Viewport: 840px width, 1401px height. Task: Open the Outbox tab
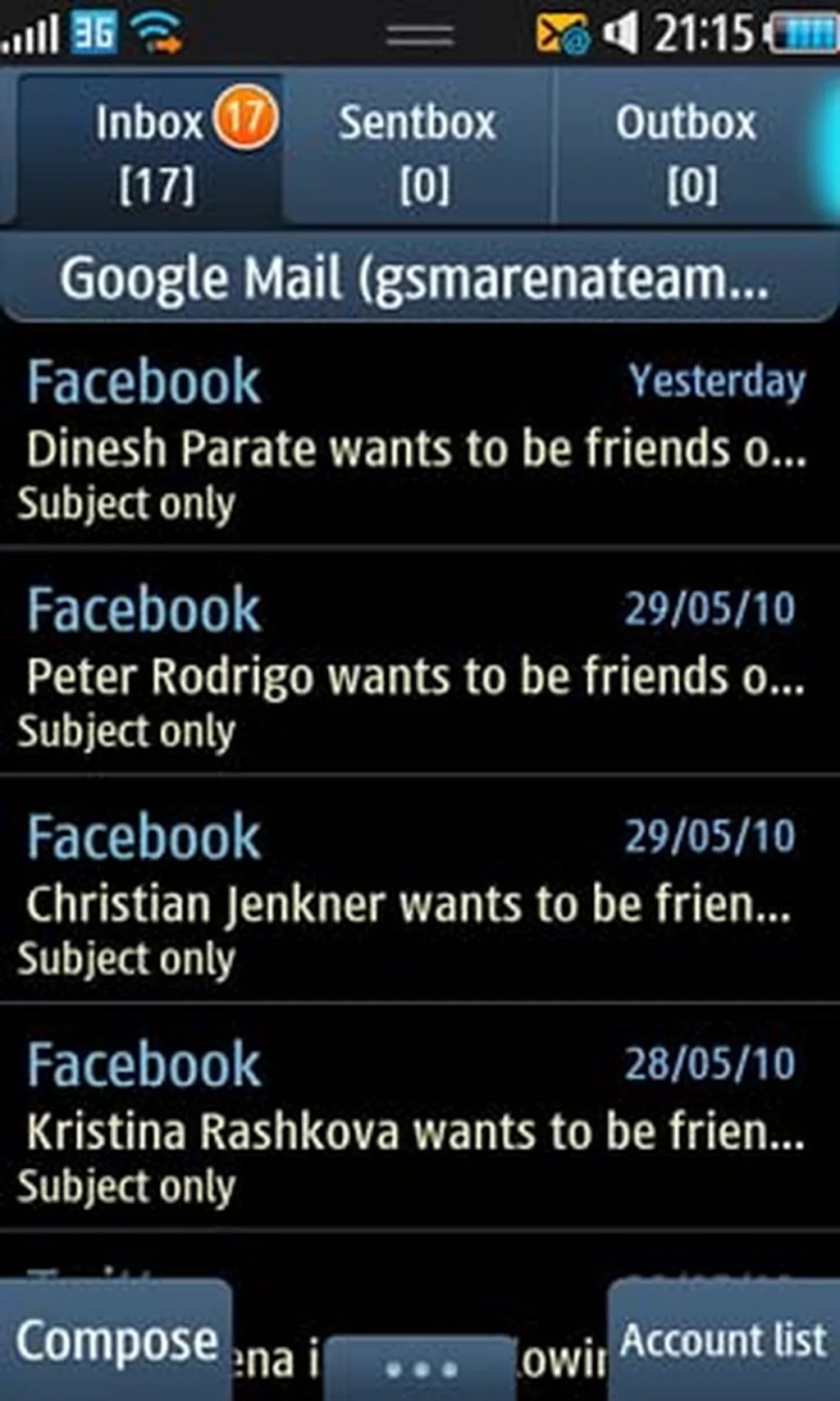(x=687, y=150)
